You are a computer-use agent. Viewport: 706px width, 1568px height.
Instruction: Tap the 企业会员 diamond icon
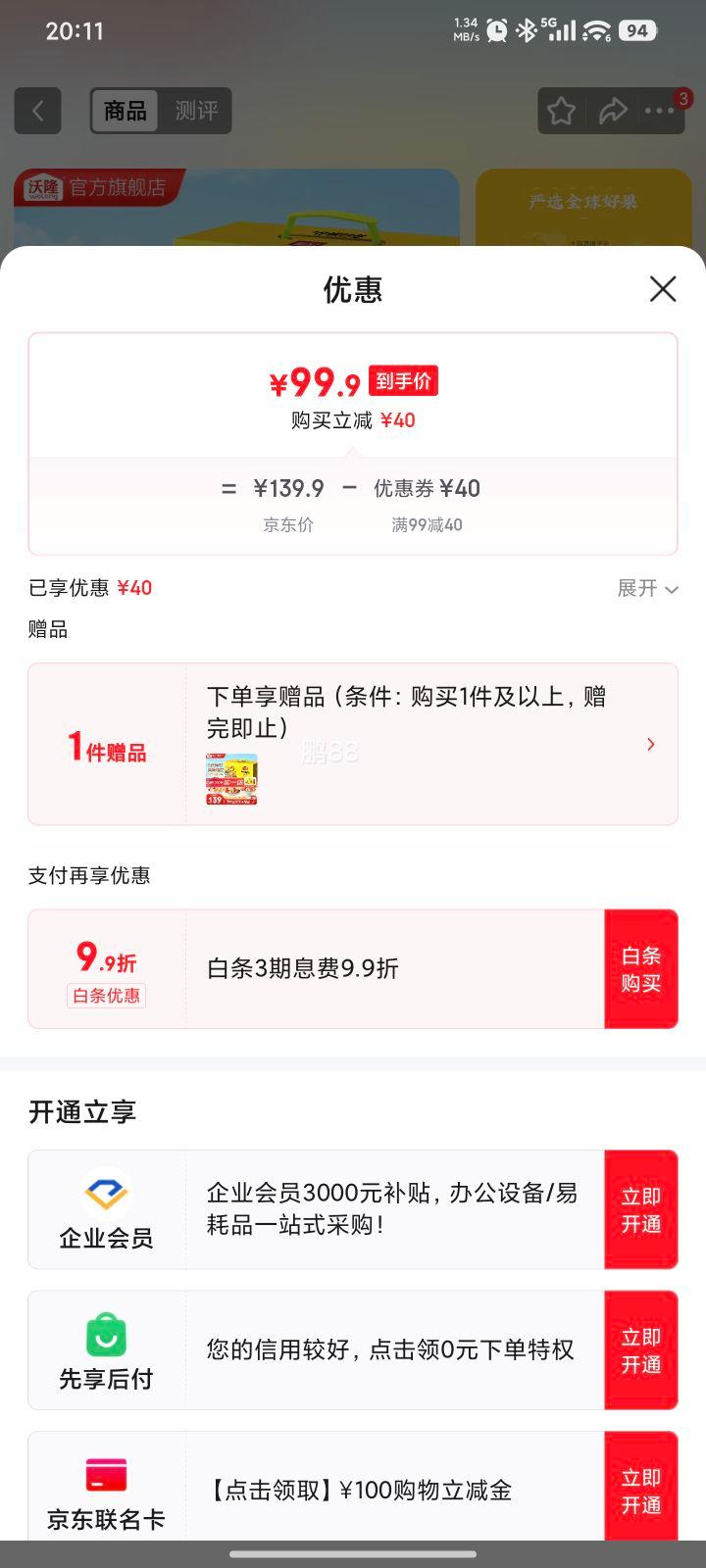[x=107, y=1194]
